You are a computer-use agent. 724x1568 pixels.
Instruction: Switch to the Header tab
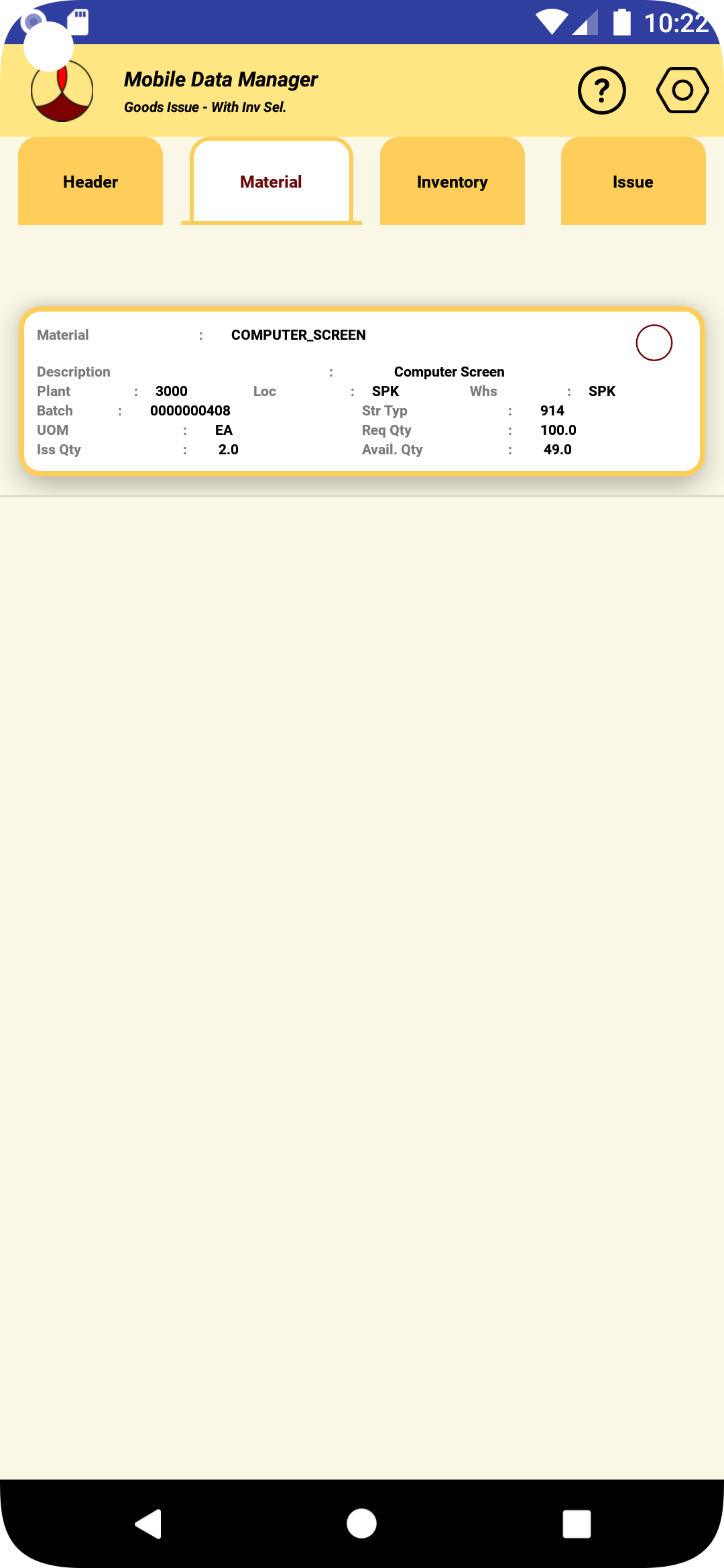click(90, 182)
